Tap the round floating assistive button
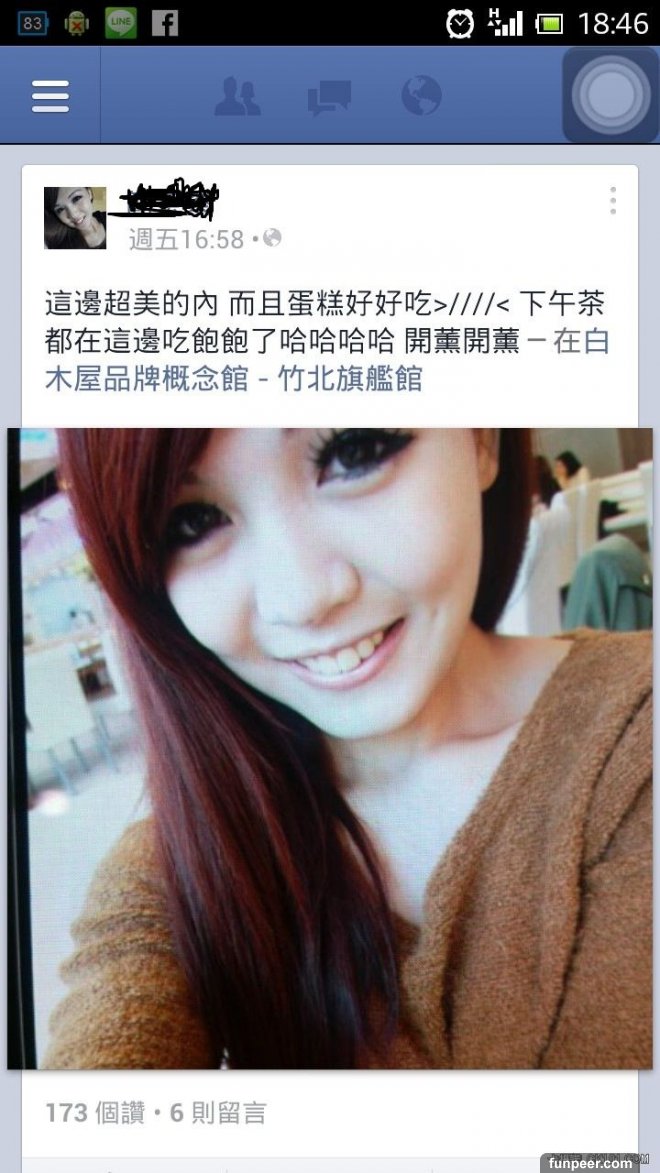Viewport: 660px width, 1173px height. click(610, 96)
